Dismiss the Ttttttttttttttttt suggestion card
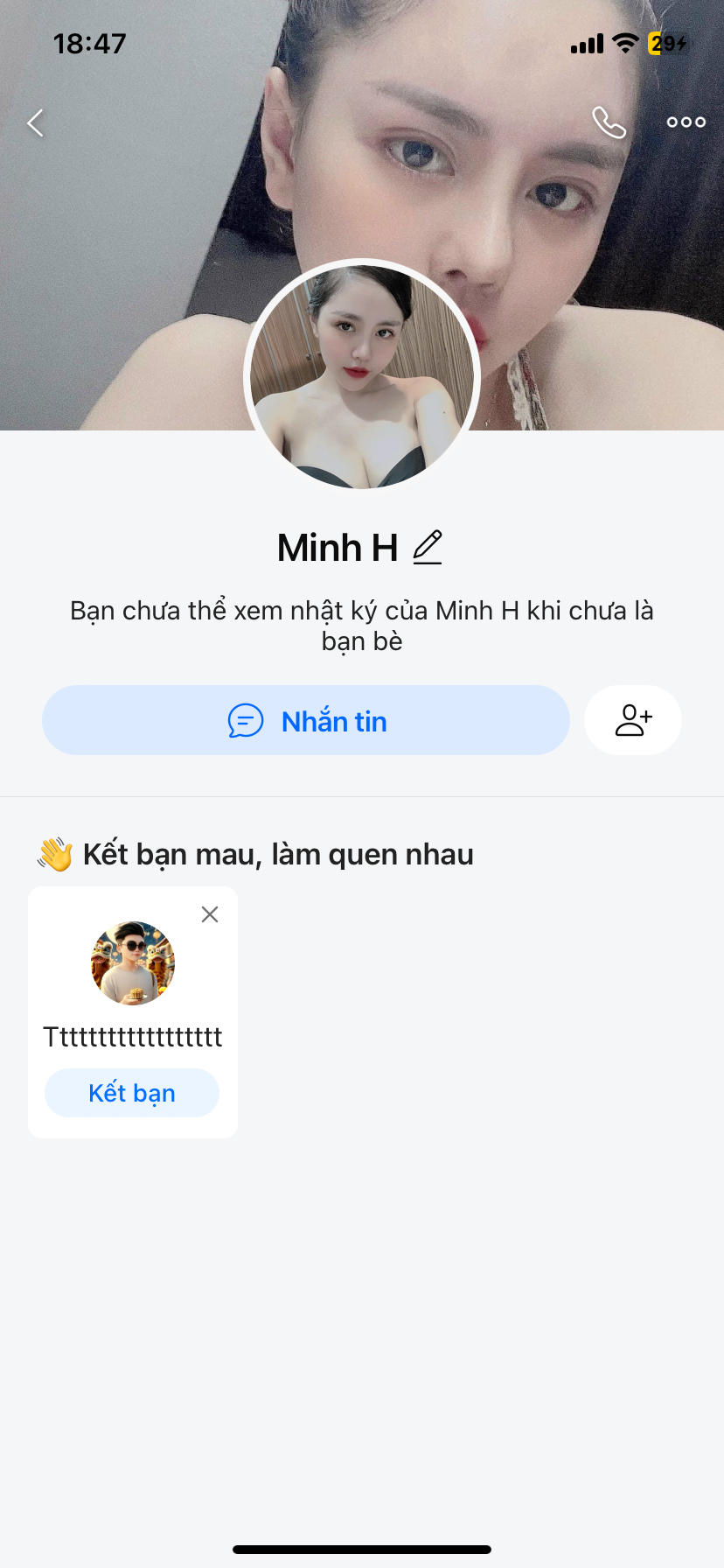The width and height of the screenshot is (724, 1568). [210, 914]
